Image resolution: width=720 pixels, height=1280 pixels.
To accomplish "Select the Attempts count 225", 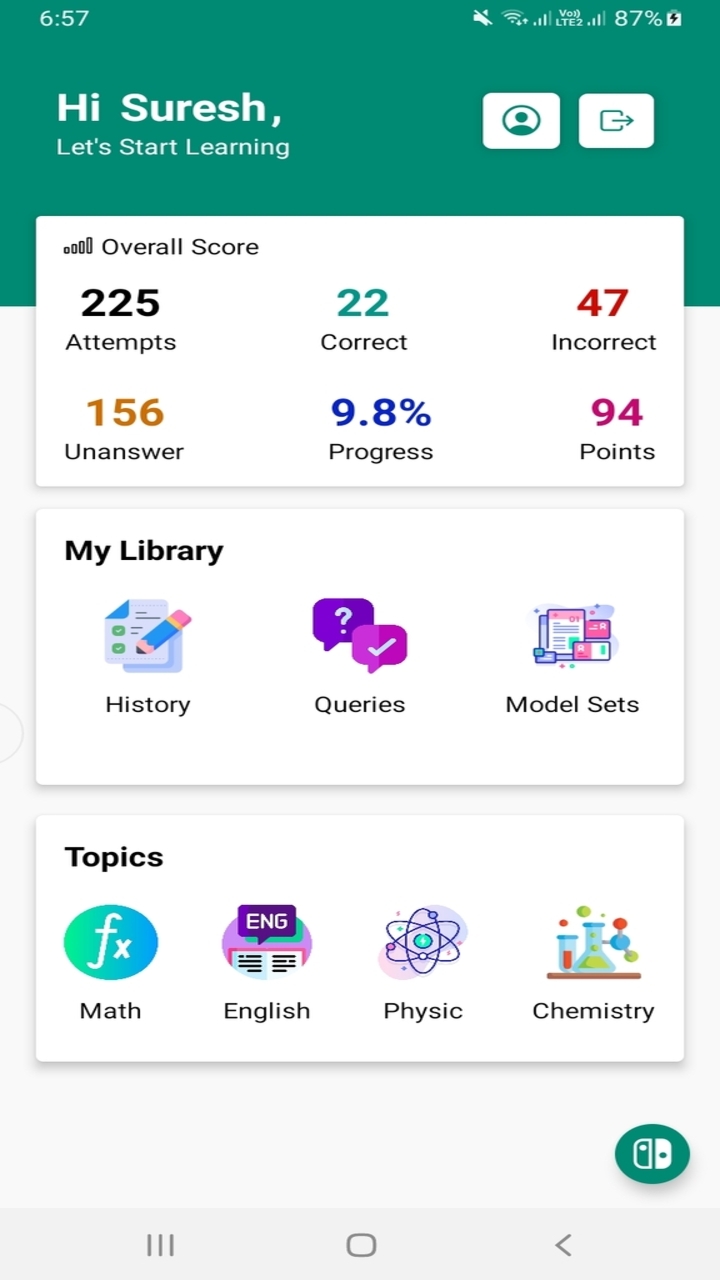I will tap(120, 303).
